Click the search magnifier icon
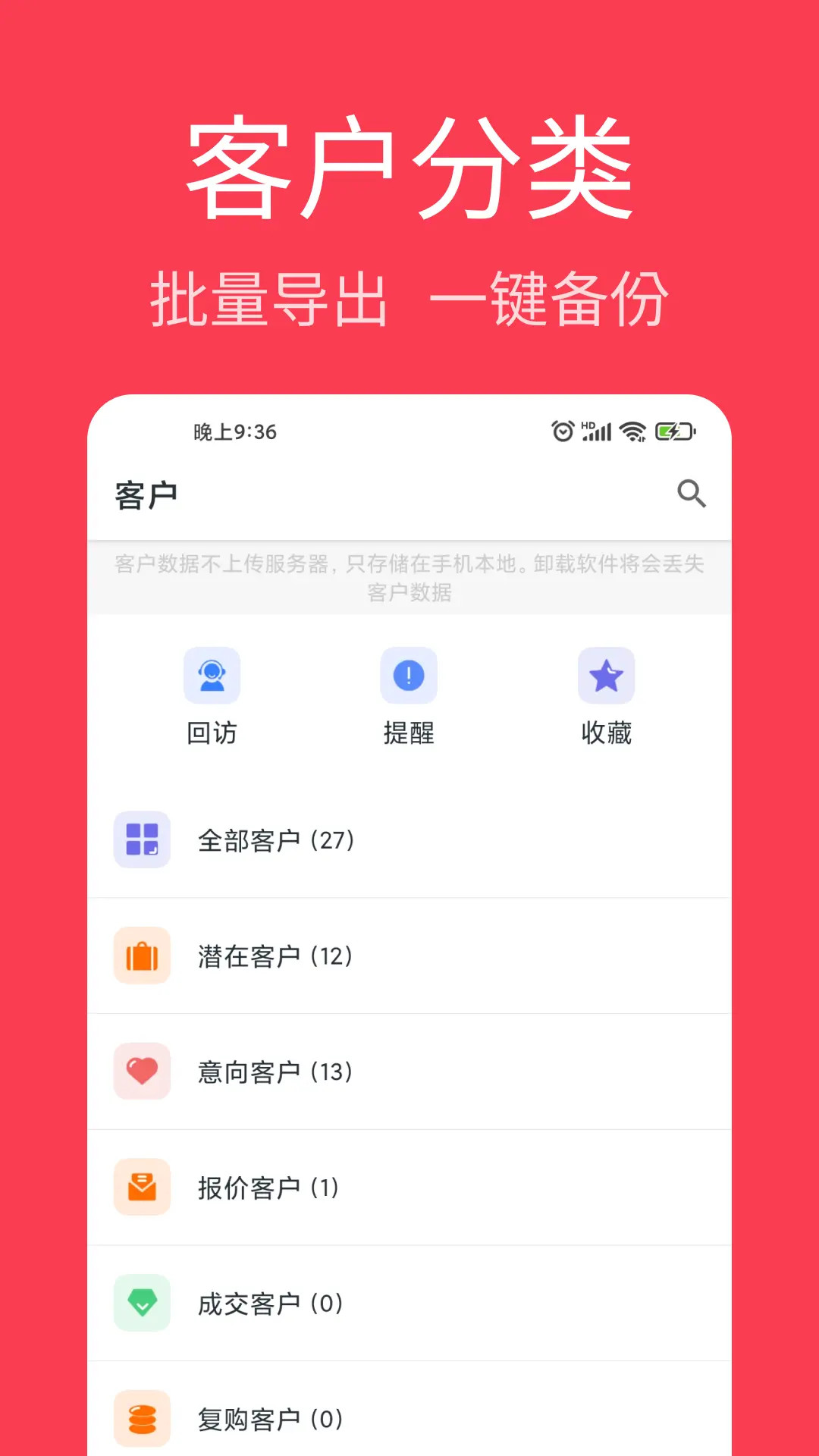The height and width of the screenshot is (1456, 819). tap(691, 493)
